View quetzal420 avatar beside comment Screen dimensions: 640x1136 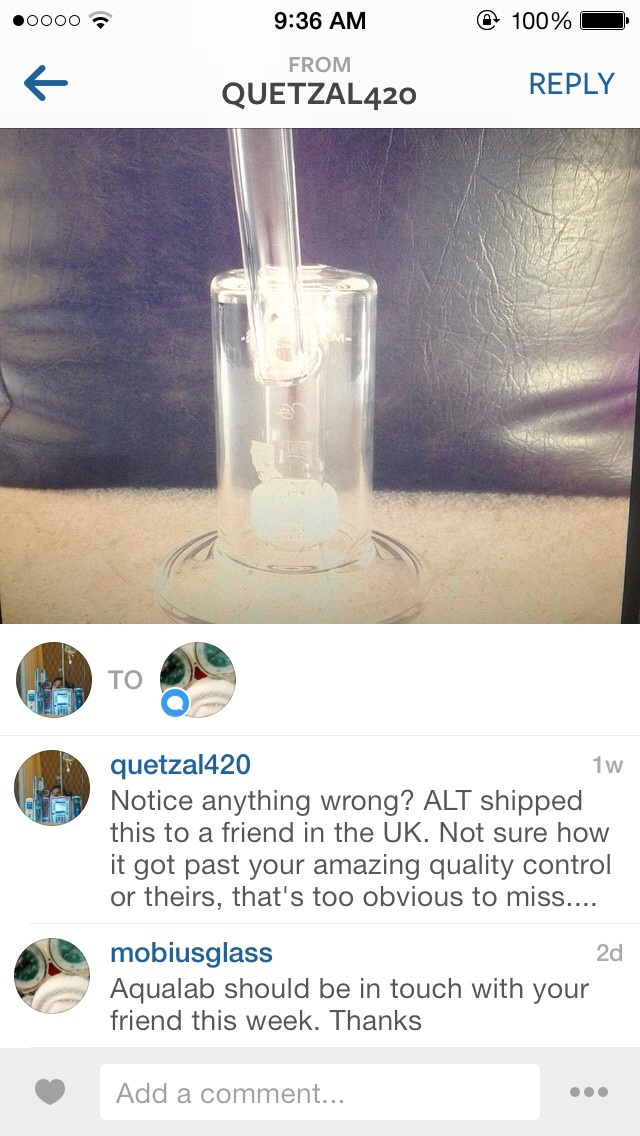(53, 787)
